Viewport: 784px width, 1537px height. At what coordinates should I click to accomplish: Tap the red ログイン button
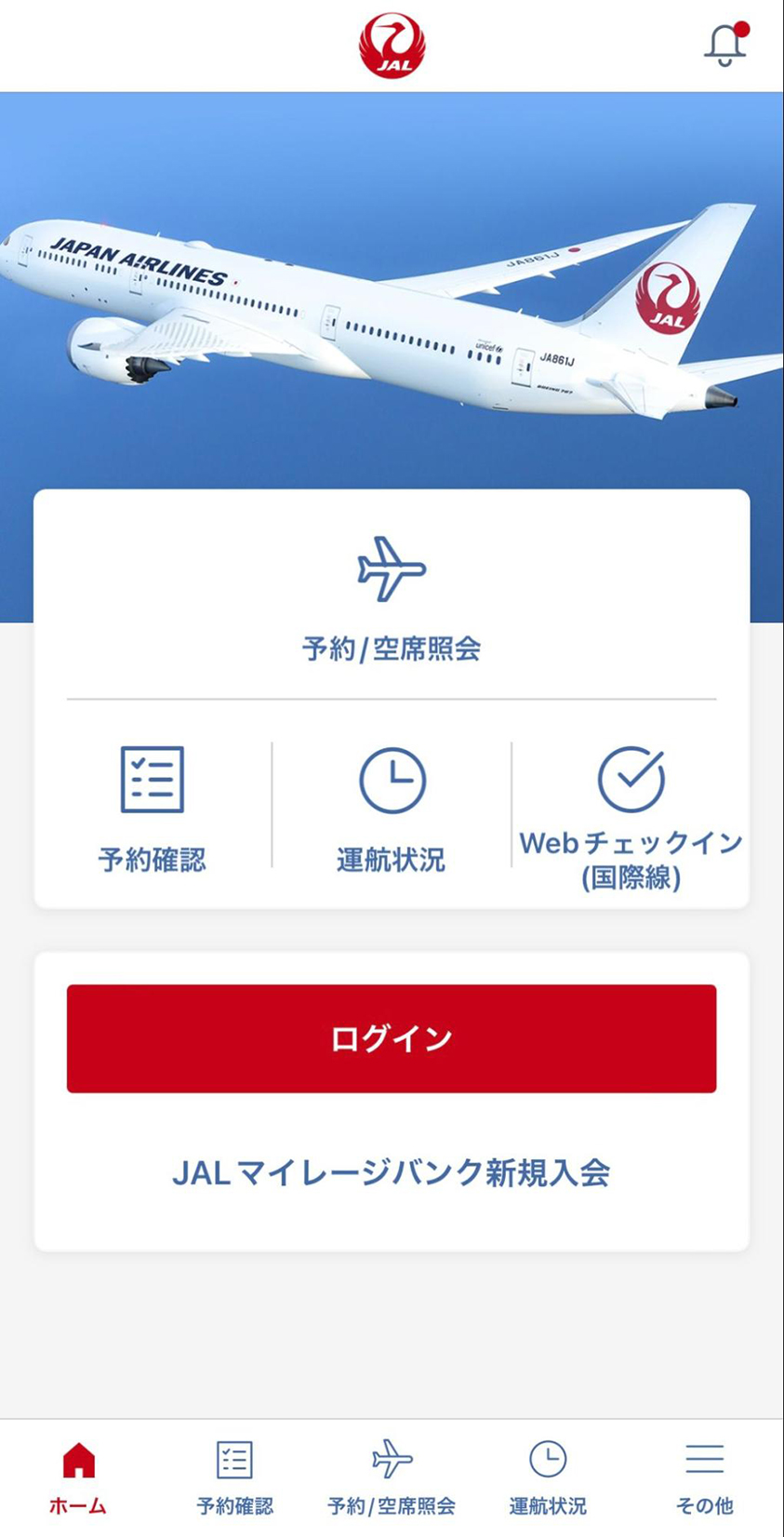coord(392,1038)
